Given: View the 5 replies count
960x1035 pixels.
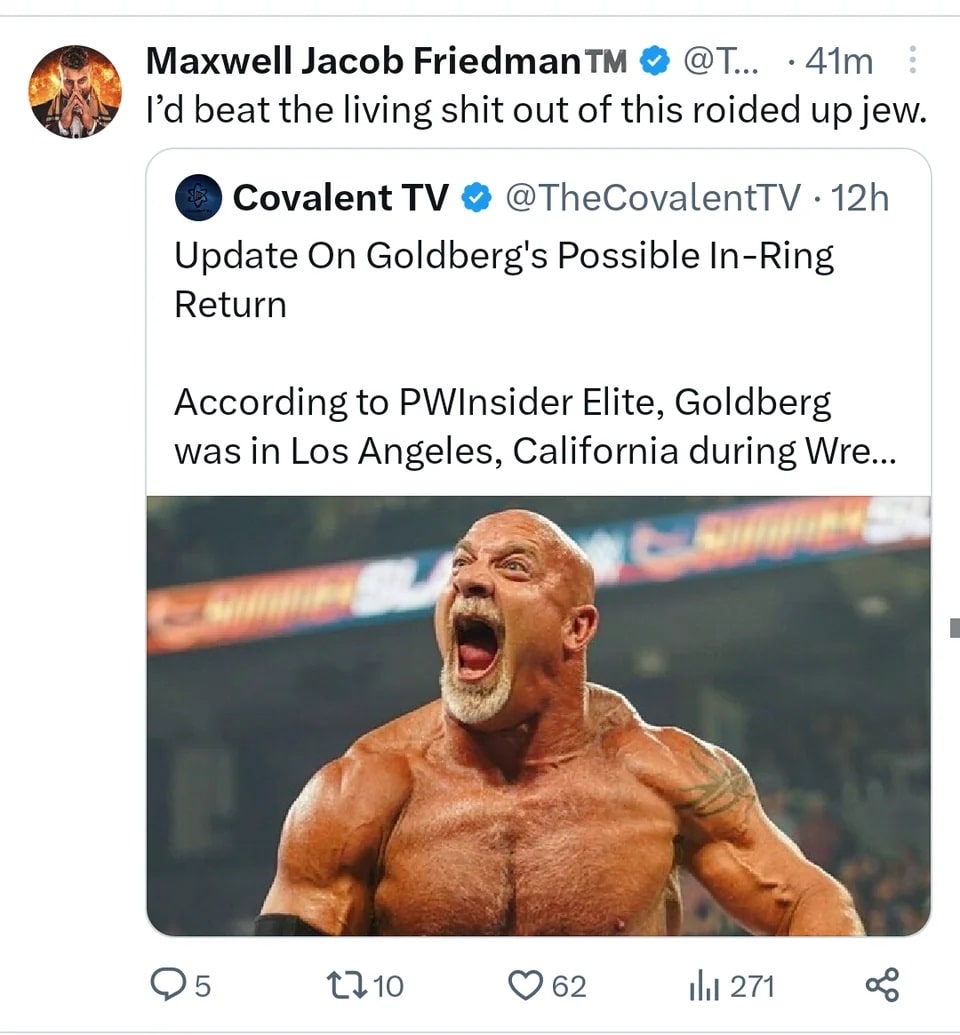Looking at the screenshot, I should click(200, 986).
